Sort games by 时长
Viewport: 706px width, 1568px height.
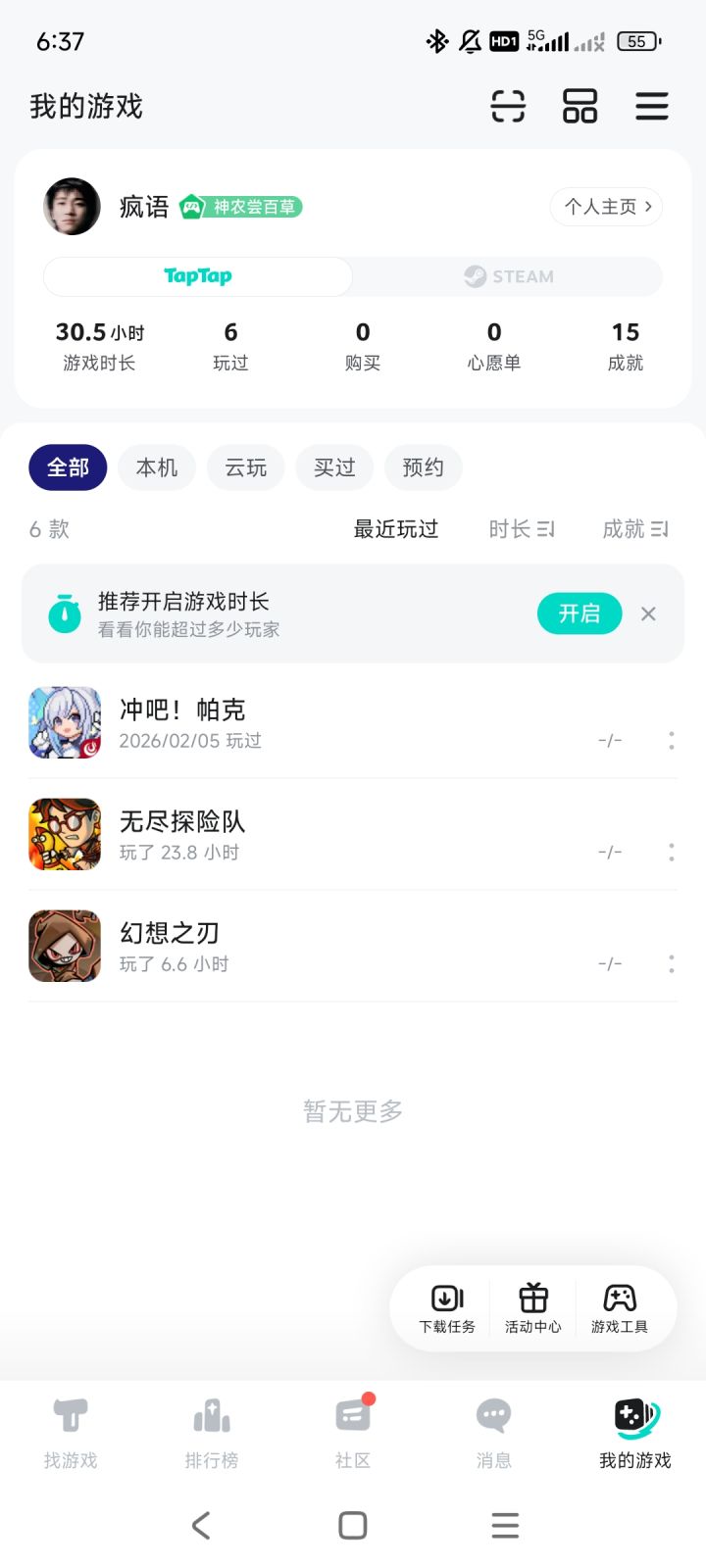click(x=521, y=529)
